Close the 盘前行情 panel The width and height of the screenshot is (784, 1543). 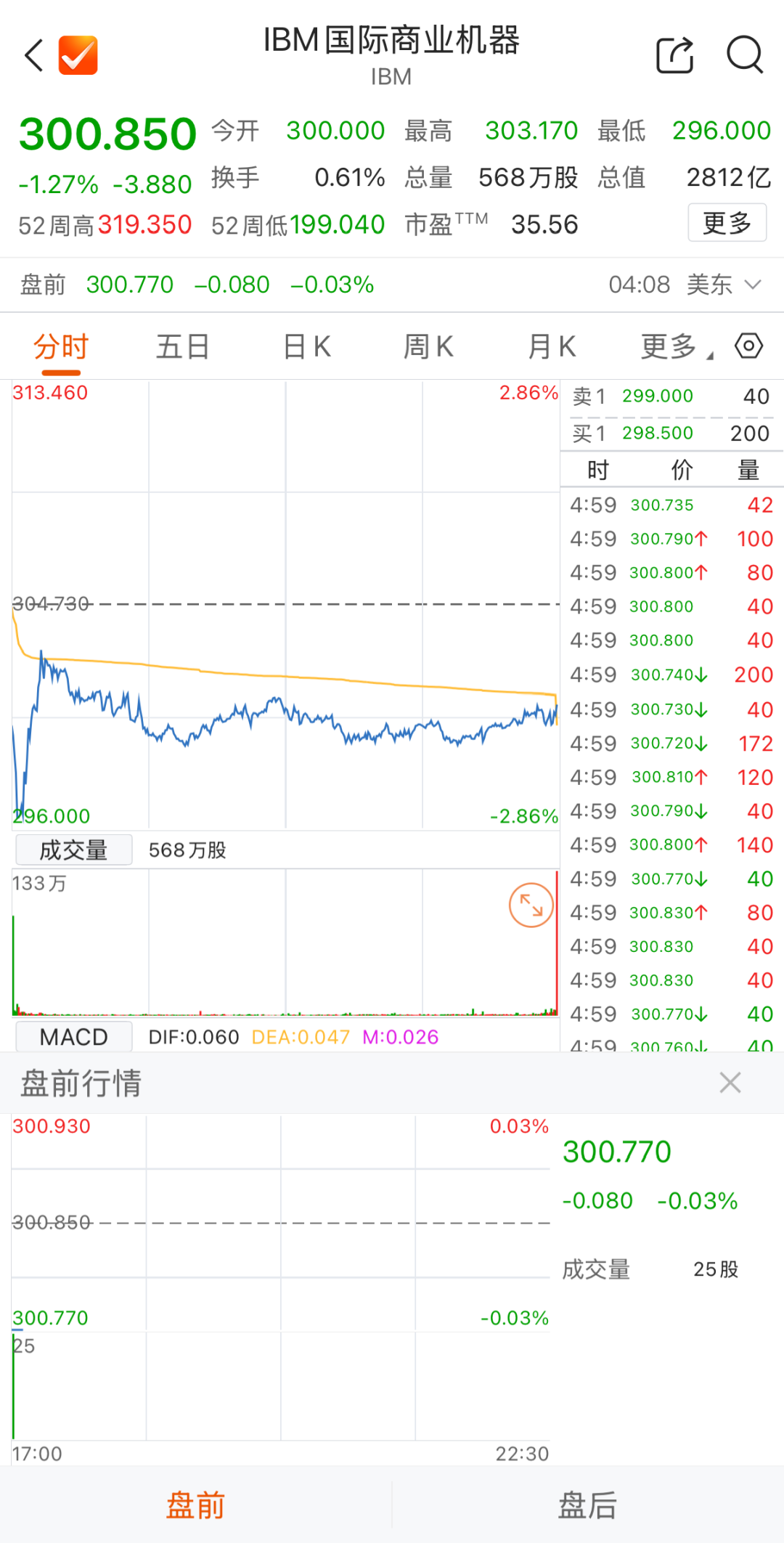[x=730, y=1082]
